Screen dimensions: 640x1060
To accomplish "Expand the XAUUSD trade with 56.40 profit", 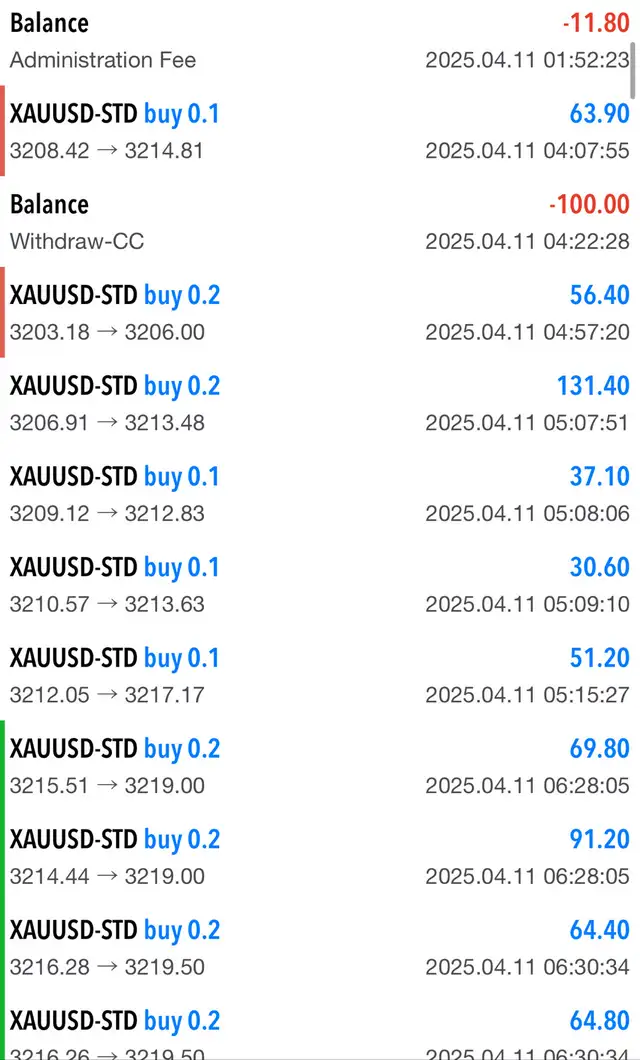I will pos(320,312).
